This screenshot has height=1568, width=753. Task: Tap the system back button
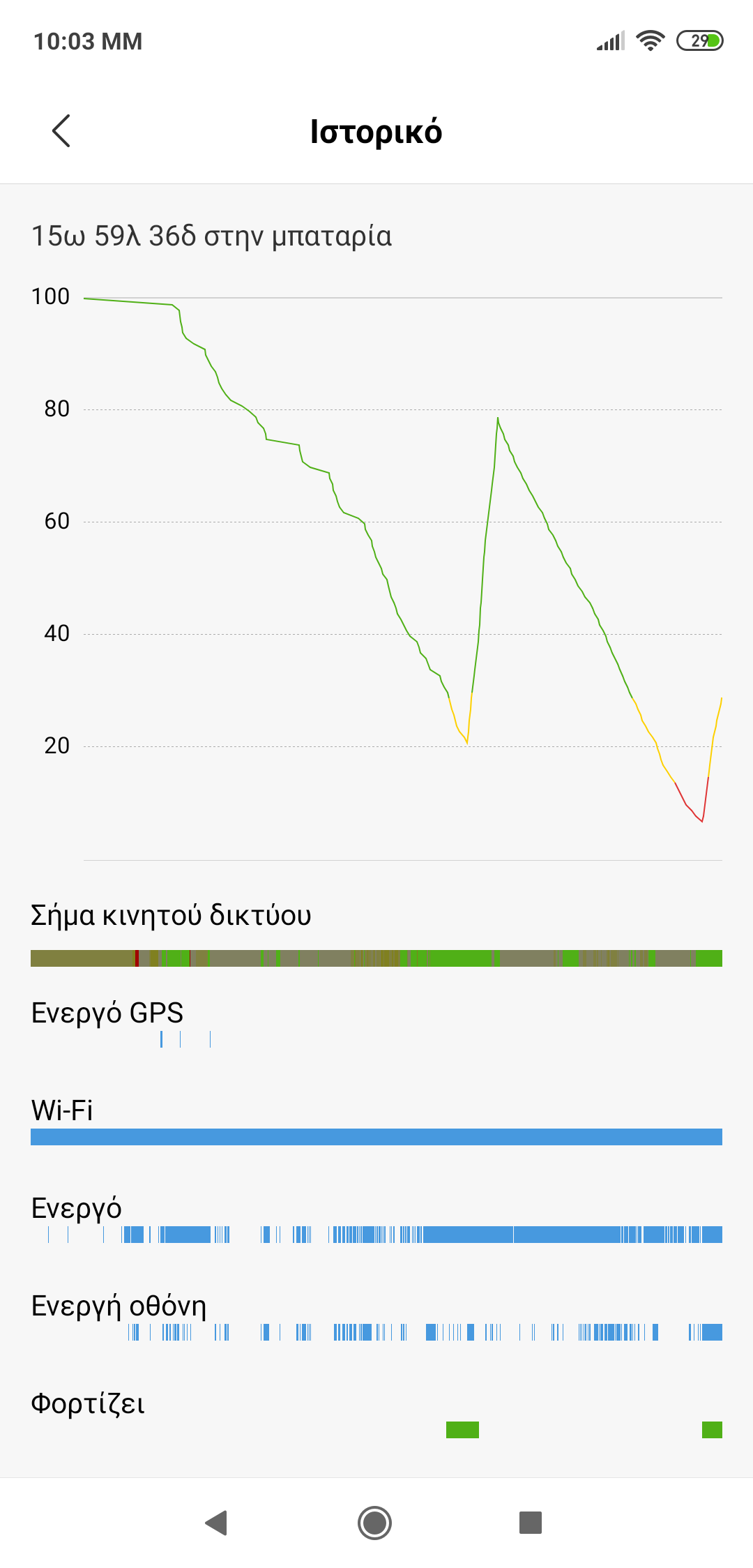point(217,1523)
